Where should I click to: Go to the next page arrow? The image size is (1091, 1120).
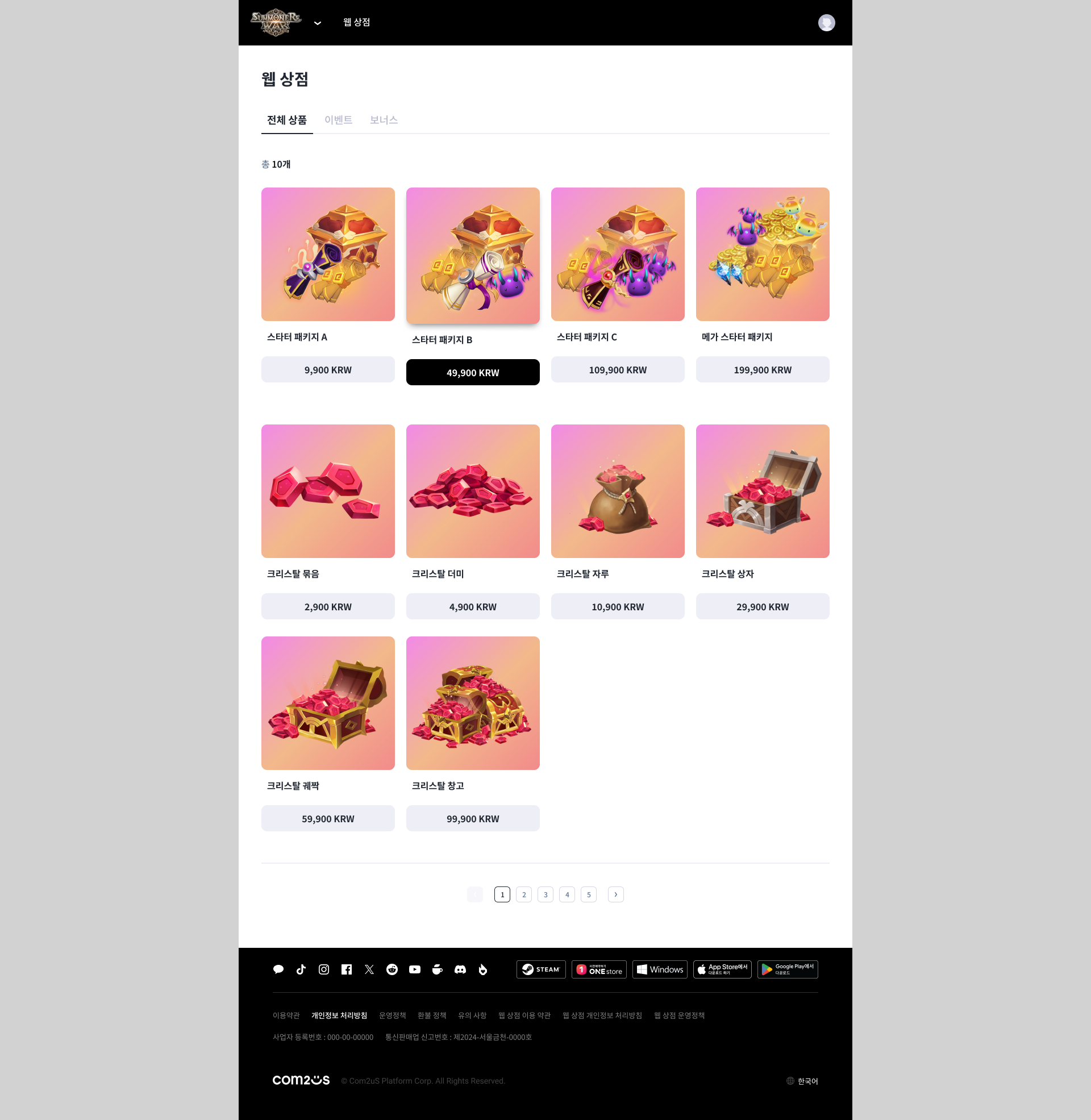pyautogui.click(x=615, y=894)
